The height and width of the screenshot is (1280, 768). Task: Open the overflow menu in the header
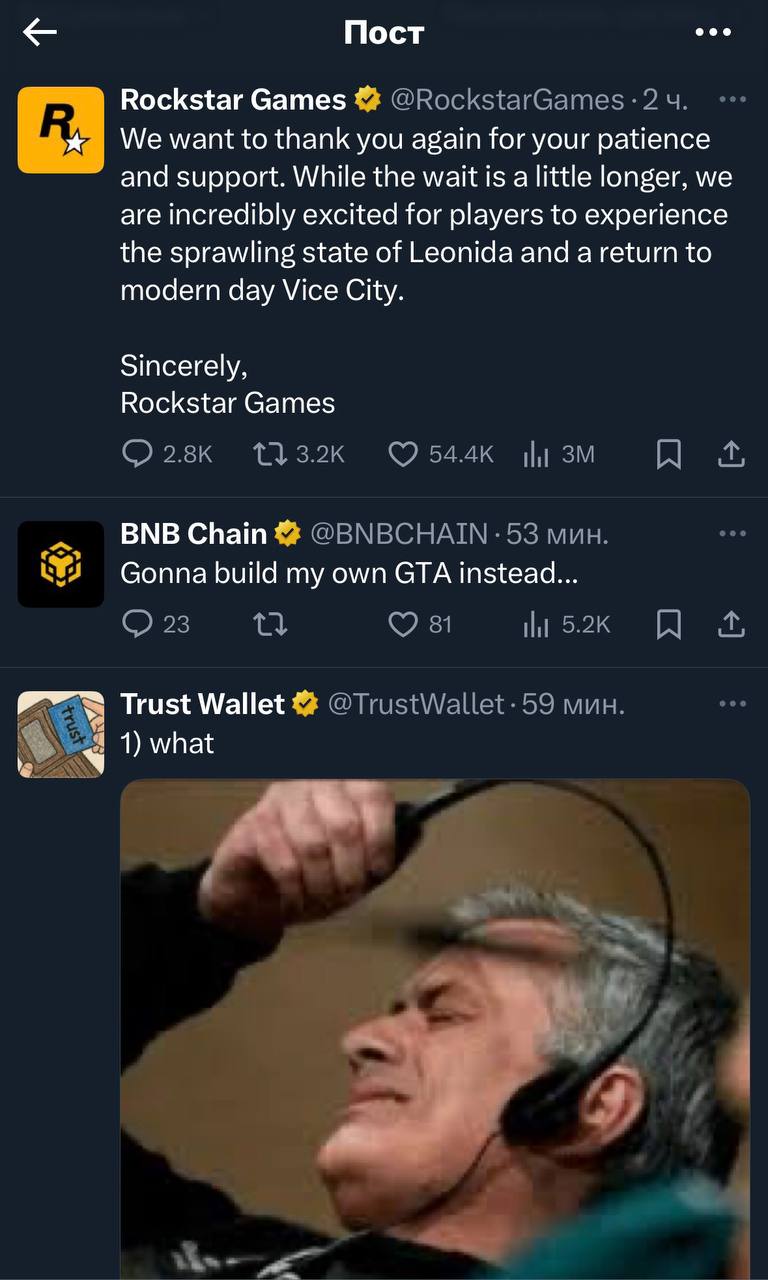click(x=712, y=33)
